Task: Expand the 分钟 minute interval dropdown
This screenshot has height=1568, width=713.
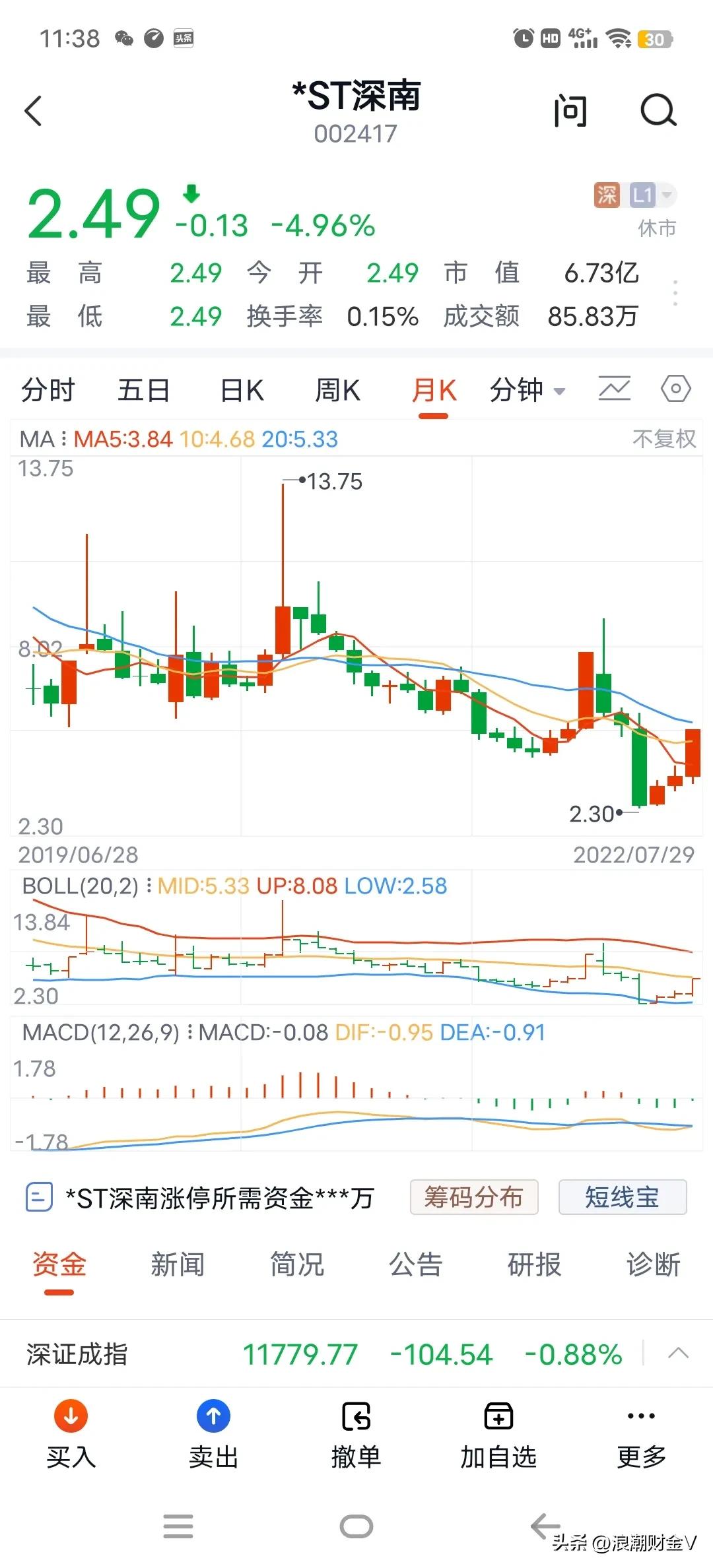Action: tap(528, 389)
